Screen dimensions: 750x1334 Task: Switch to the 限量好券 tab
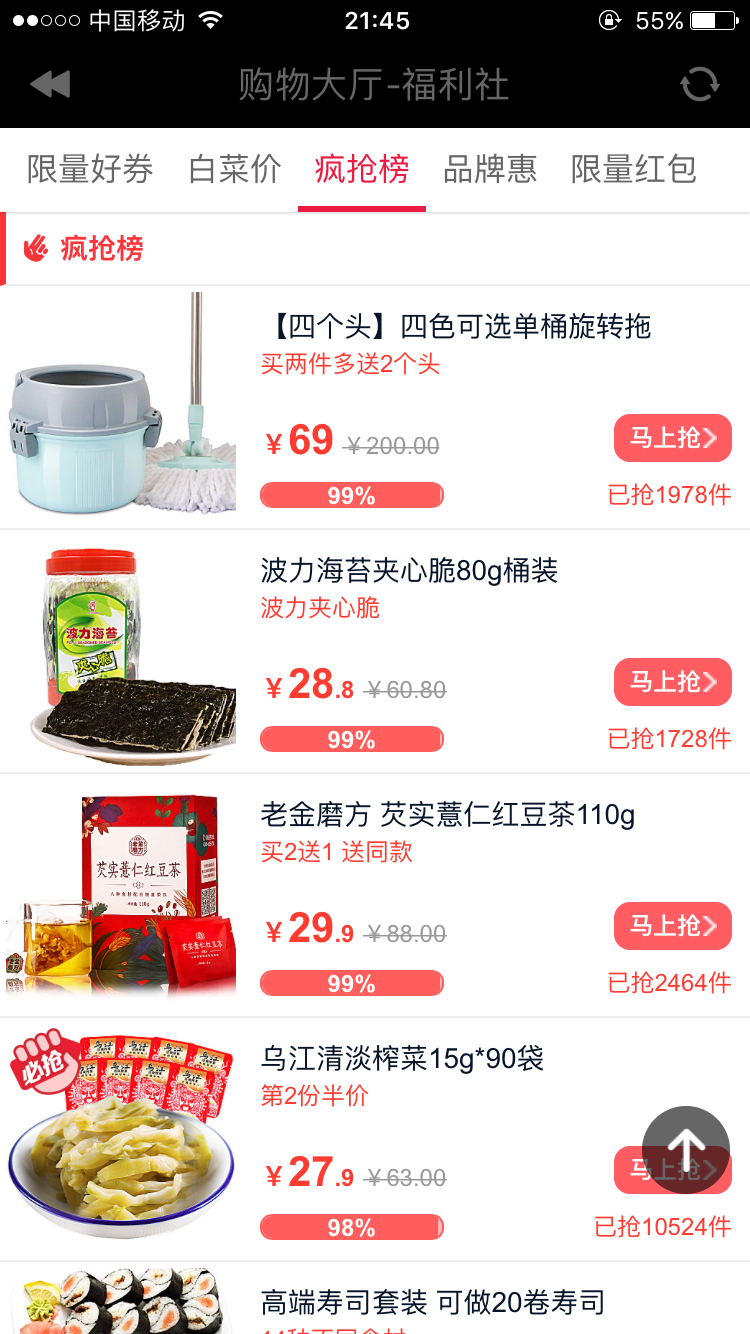pos(90,169)
